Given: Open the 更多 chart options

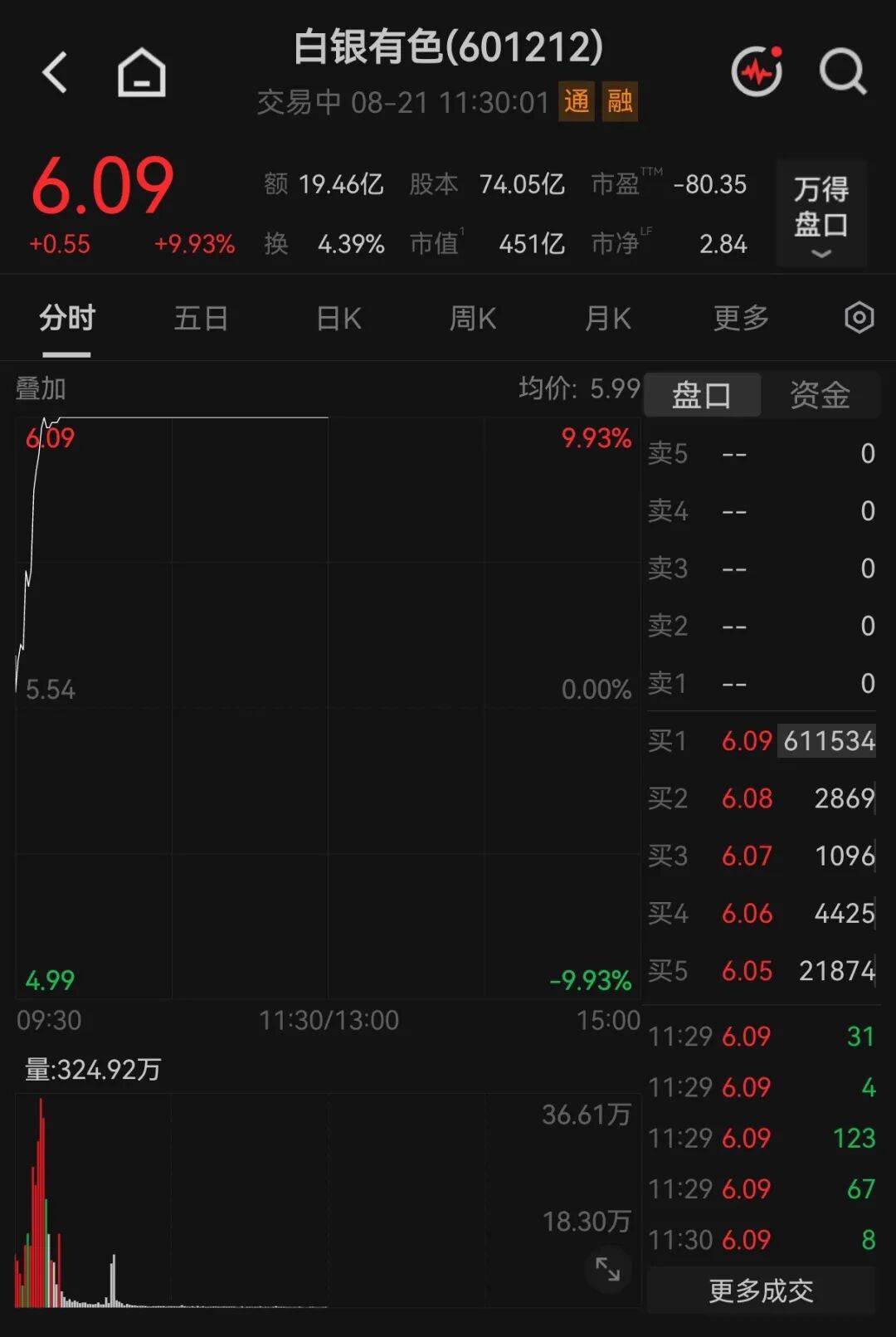Looking at the screenshot, I should tap(741, 319).
